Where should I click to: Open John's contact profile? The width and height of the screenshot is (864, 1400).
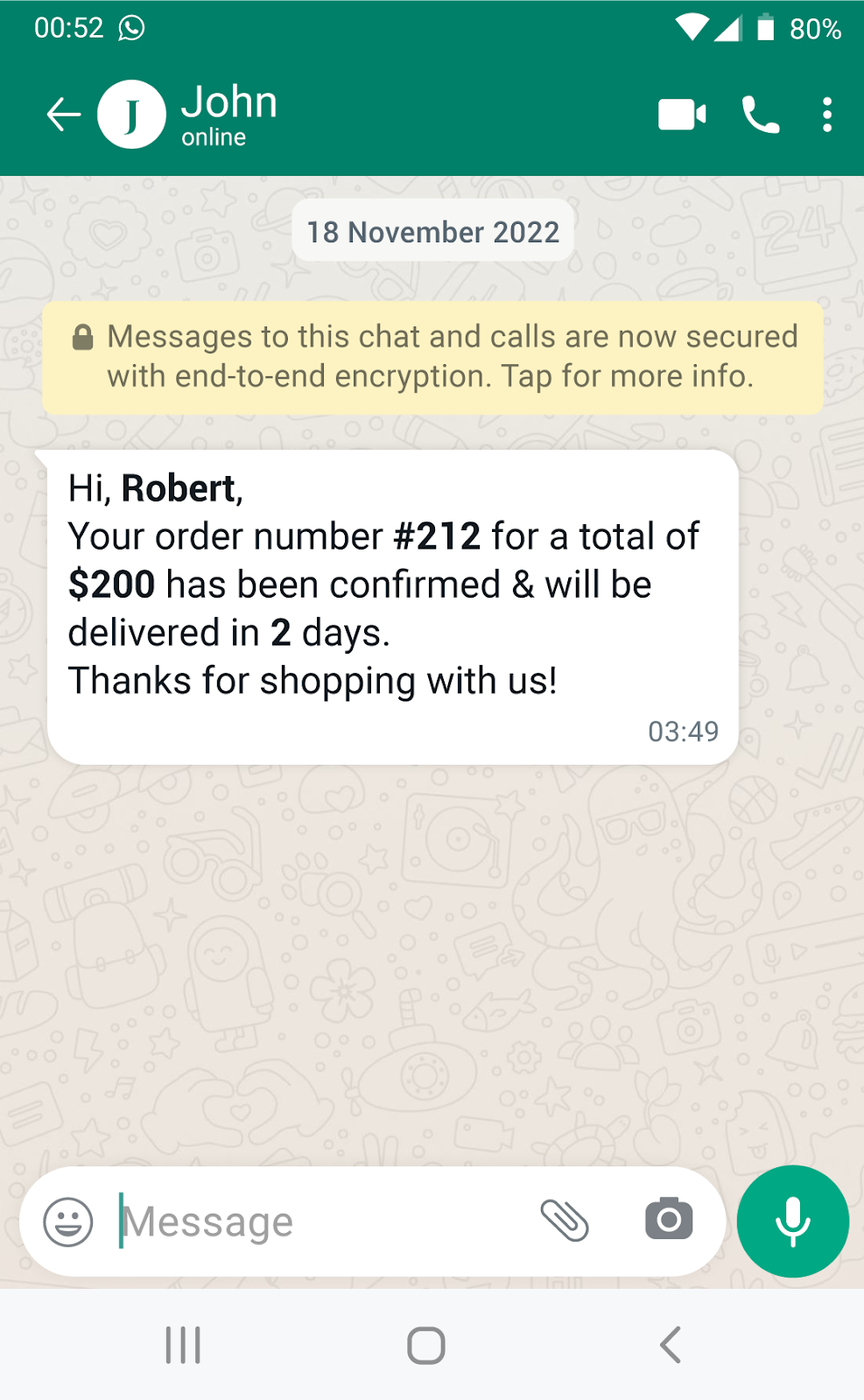pyautogui.click(x=229, y=115)
